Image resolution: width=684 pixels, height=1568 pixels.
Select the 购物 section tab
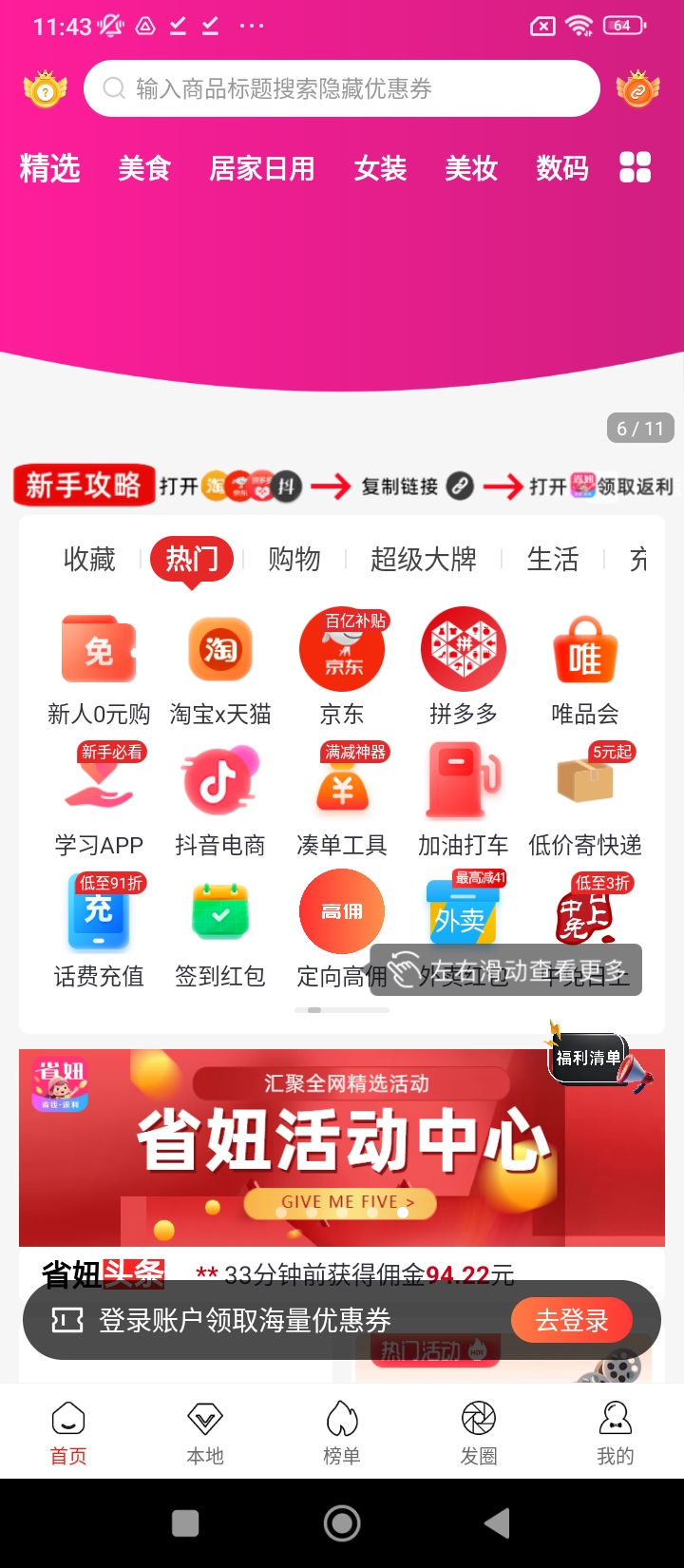pos(294,559)
